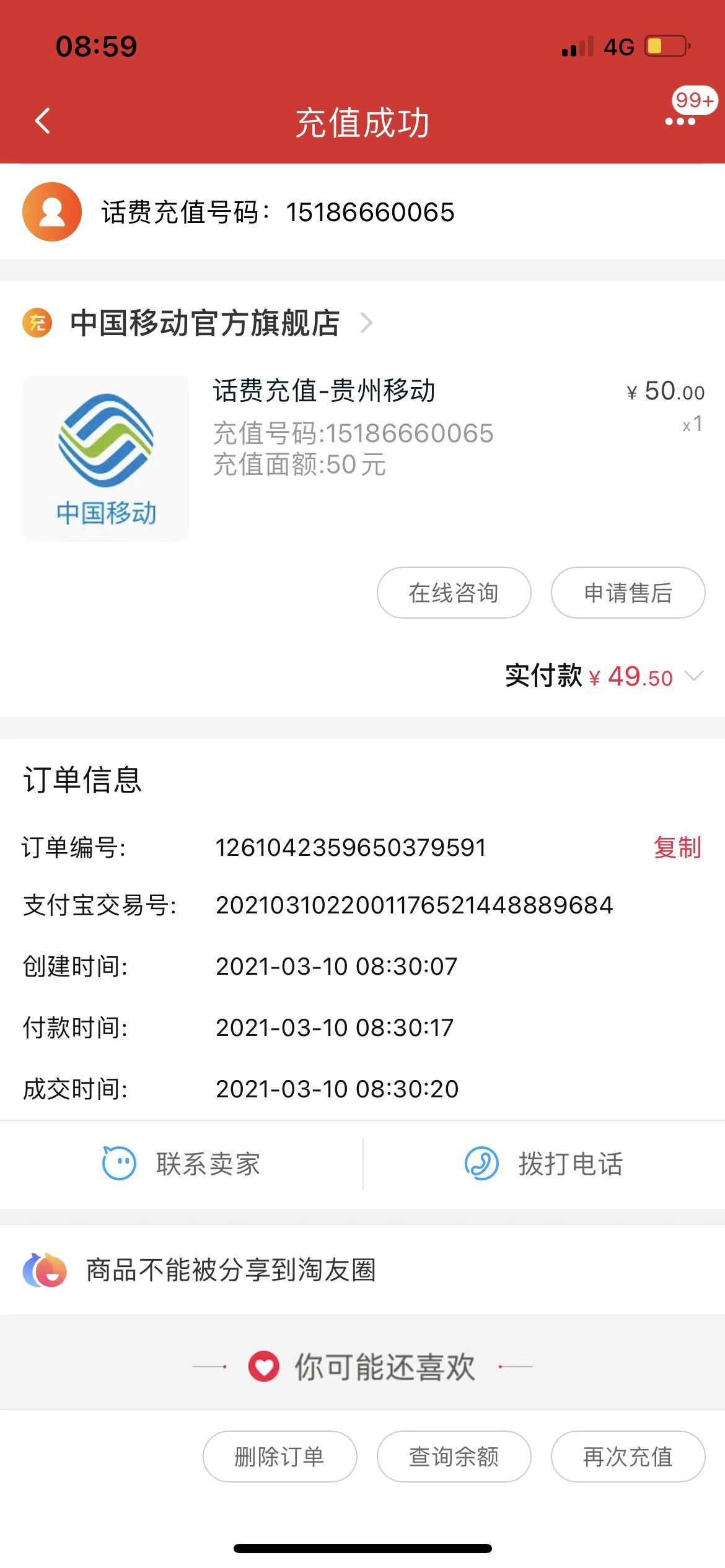Go back using the top-left arrow
This screenshot has height=1568, width=725.
(42, 121)
